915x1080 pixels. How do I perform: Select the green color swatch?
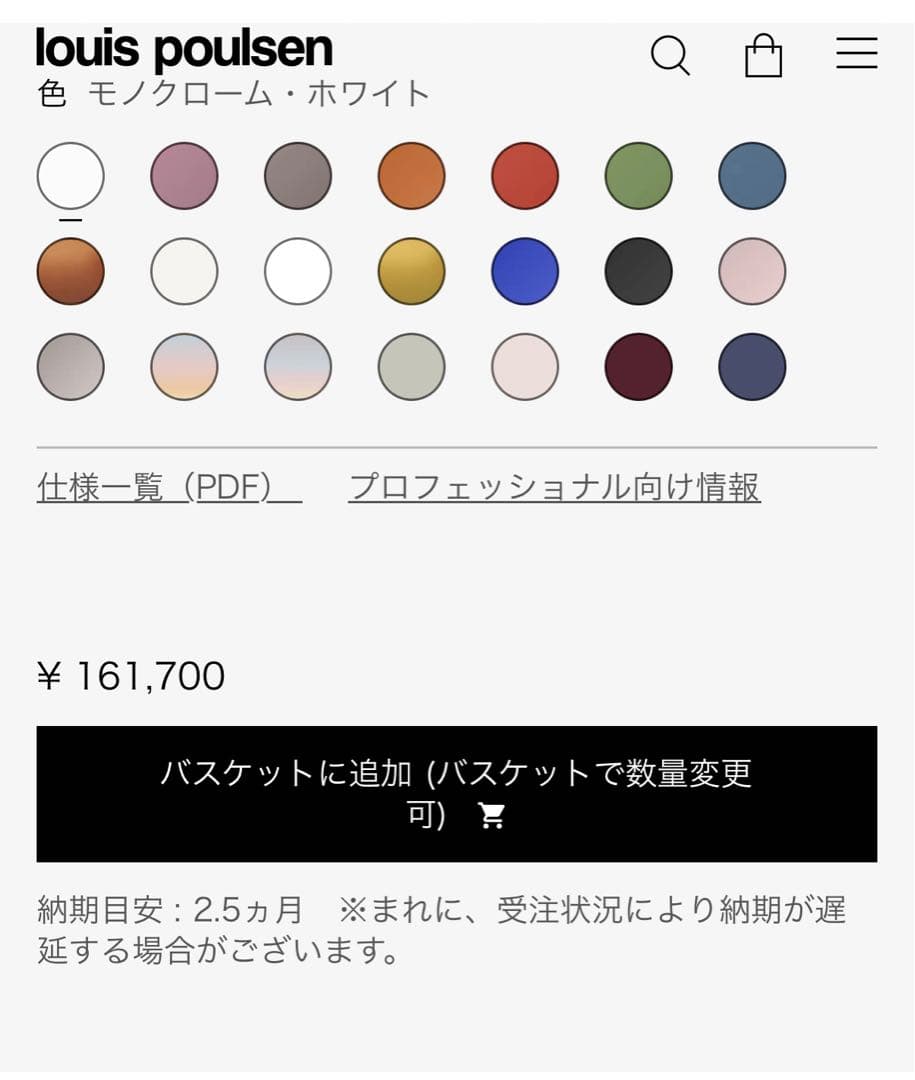pos(639,175)
